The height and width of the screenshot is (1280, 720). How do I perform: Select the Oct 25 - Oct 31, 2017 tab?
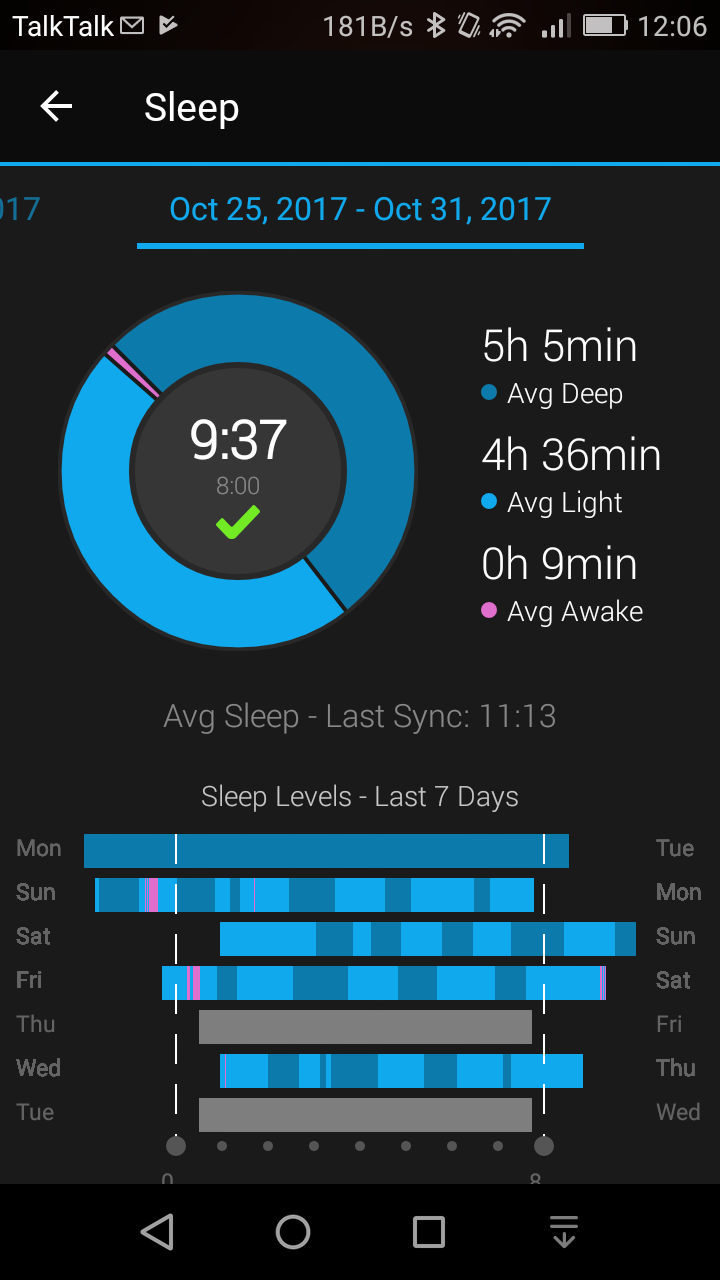[x=360, y=209]
